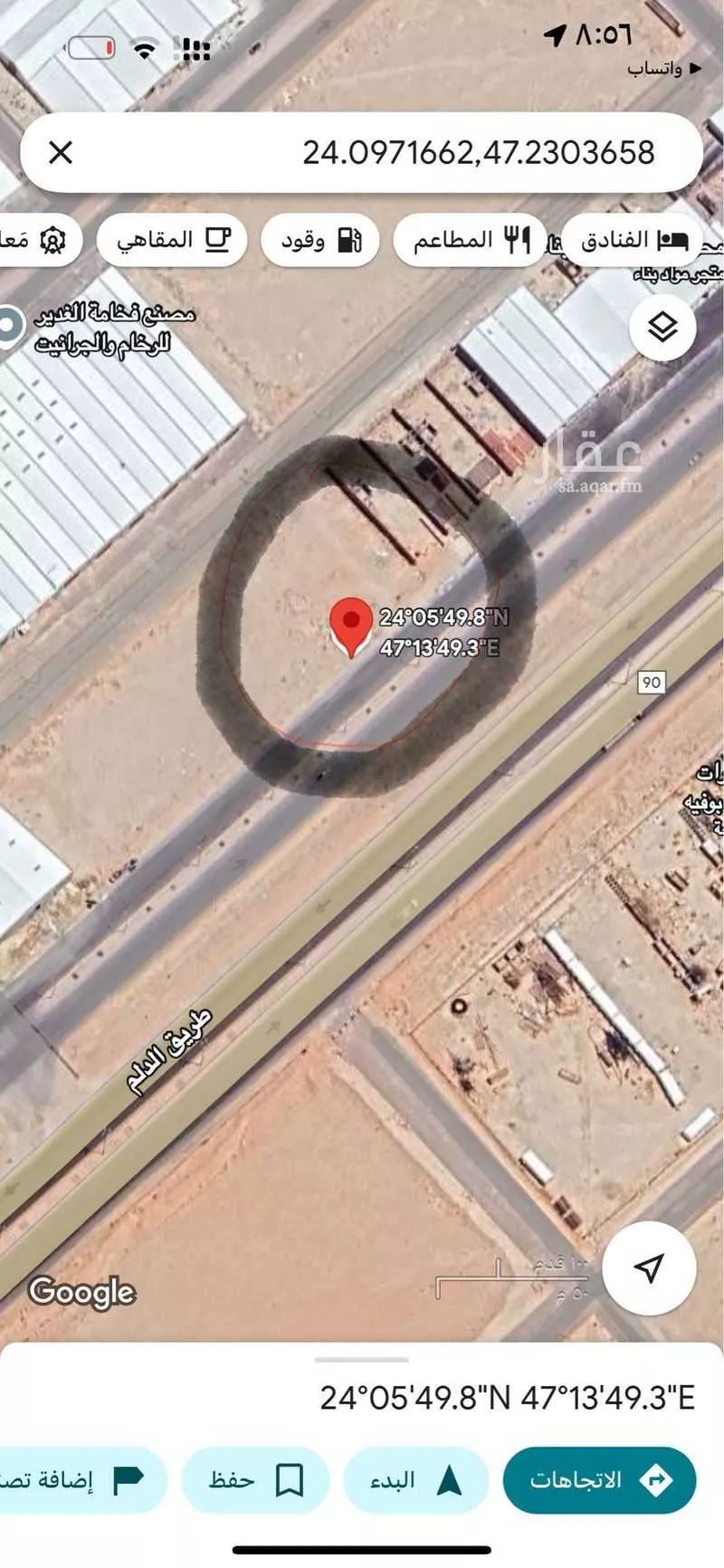
Task: Get الاتجاهات directions to the pin
Action: point(599,1480)
